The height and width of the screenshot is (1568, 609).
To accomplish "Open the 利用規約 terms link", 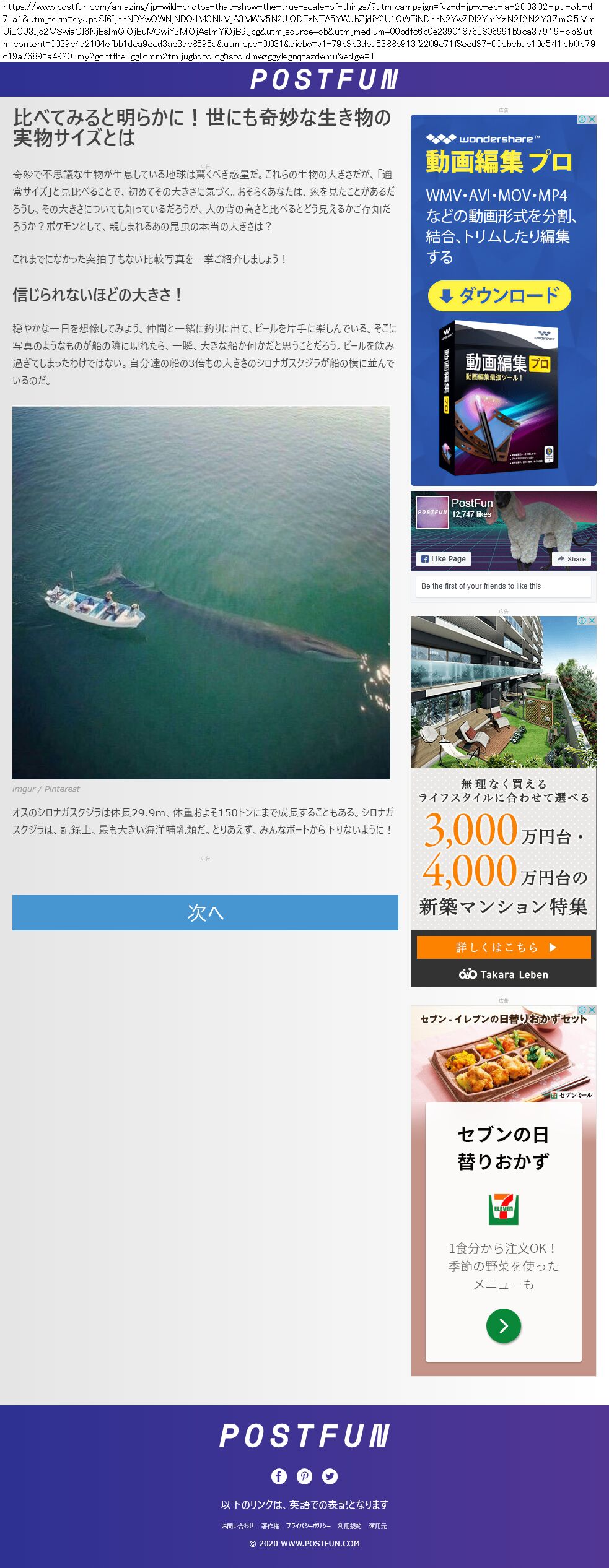I will pyautogui.click(x=349, y=1526).
